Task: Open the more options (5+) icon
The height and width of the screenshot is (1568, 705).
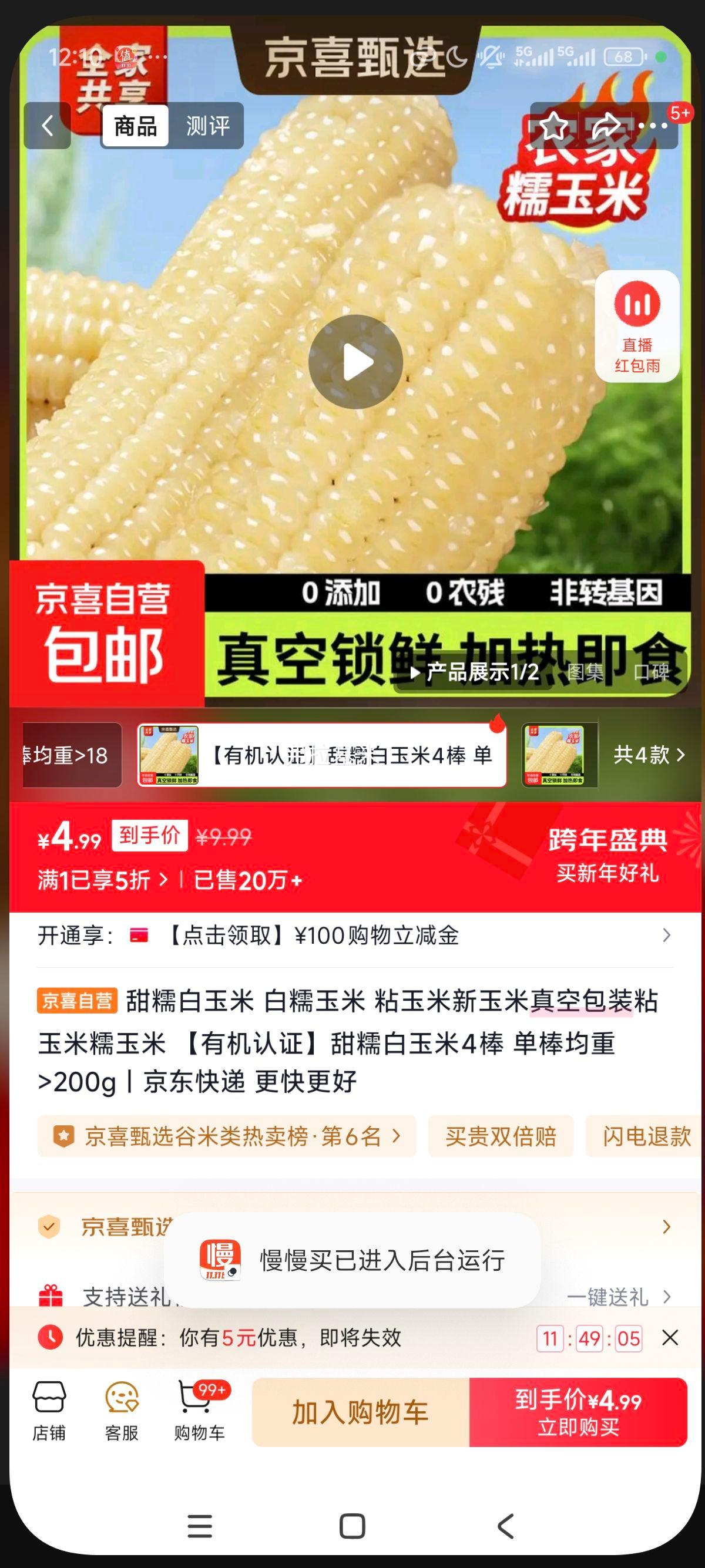Action: [x=653, y=126]
